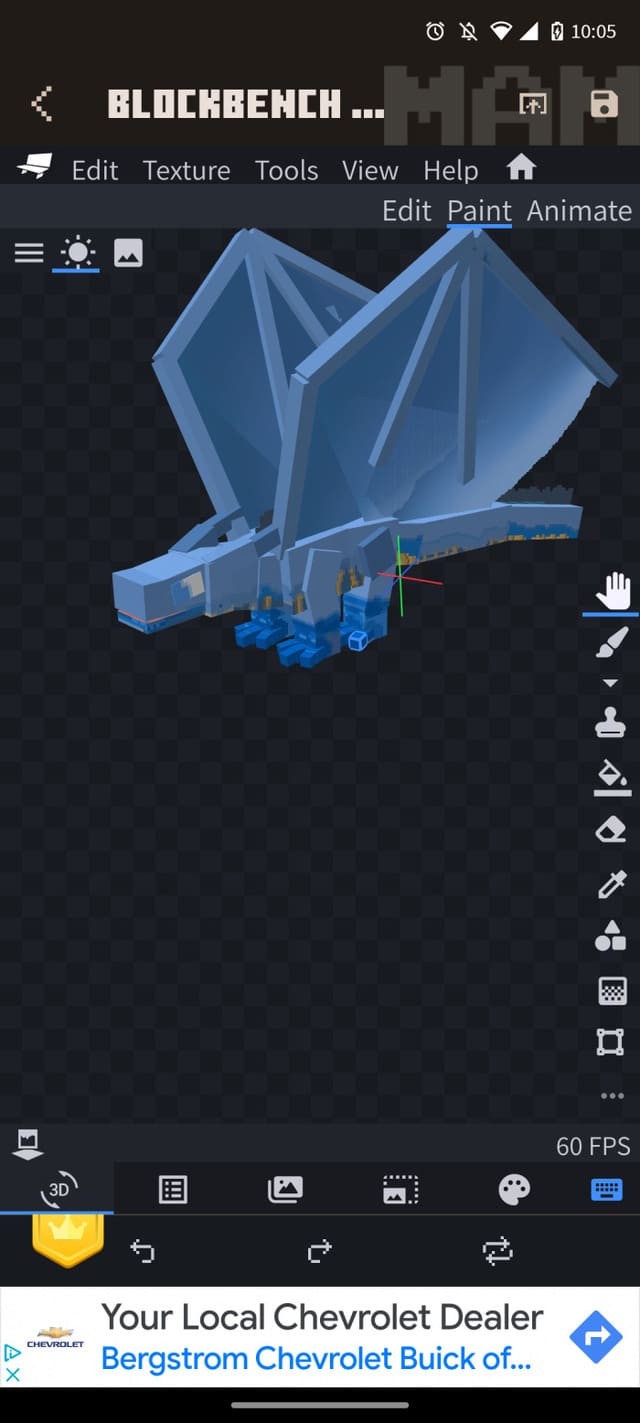Select the color picker eyedropper tool

tap(611, 883)
